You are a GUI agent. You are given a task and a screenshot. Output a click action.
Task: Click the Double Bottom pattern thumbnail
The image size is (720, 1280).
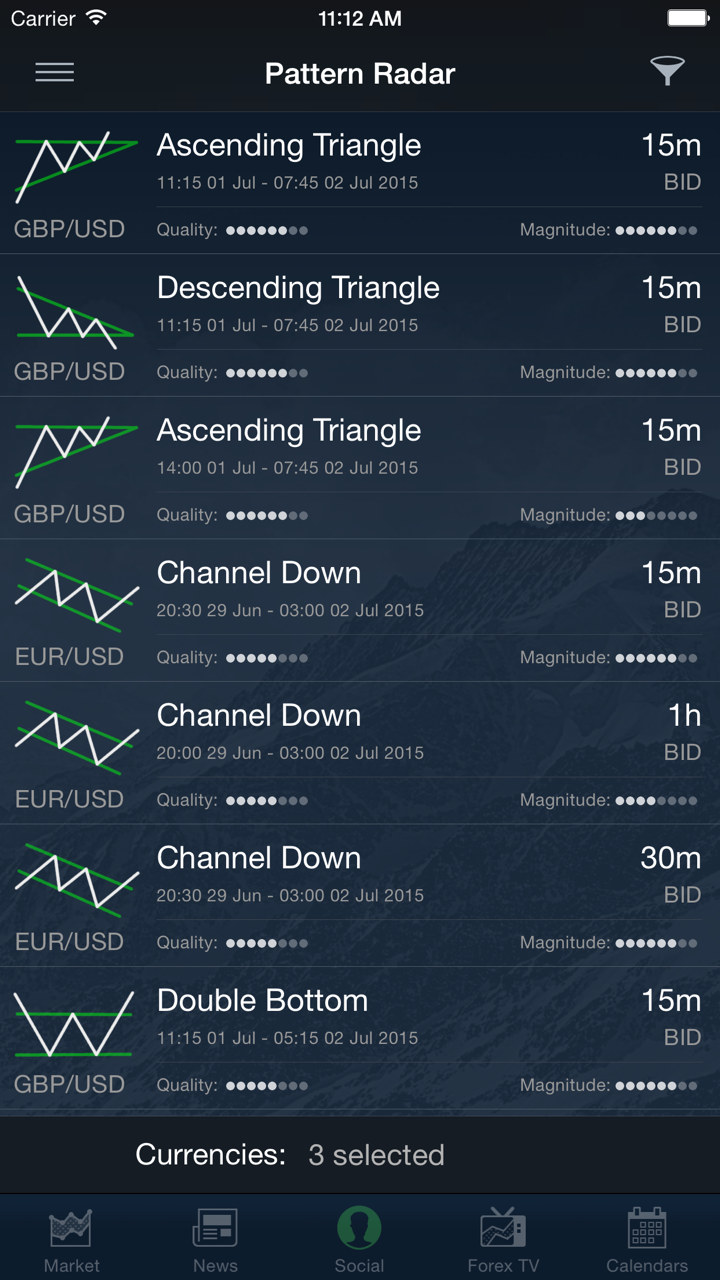[74, 1015]
